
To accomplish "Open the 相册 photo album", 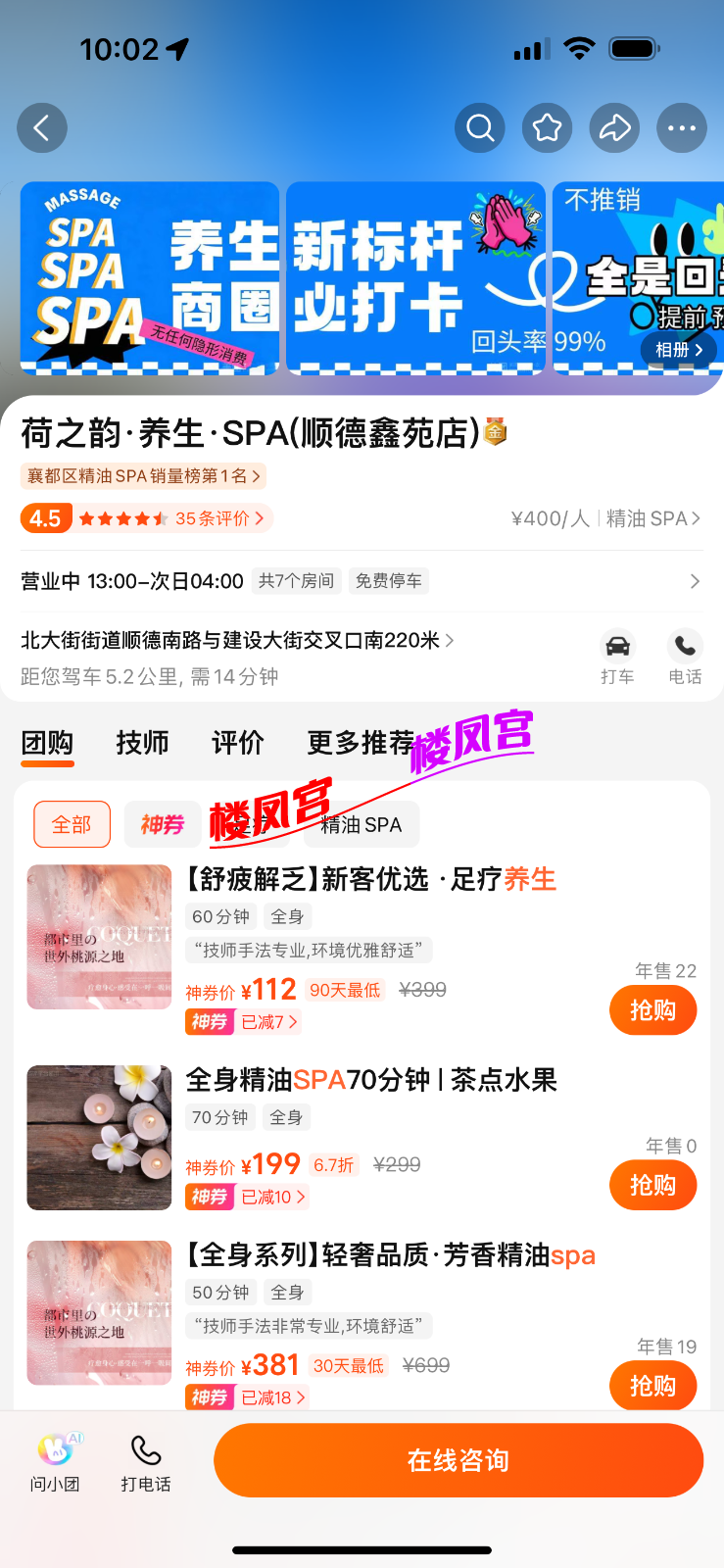I will click(x=679, y=350).
